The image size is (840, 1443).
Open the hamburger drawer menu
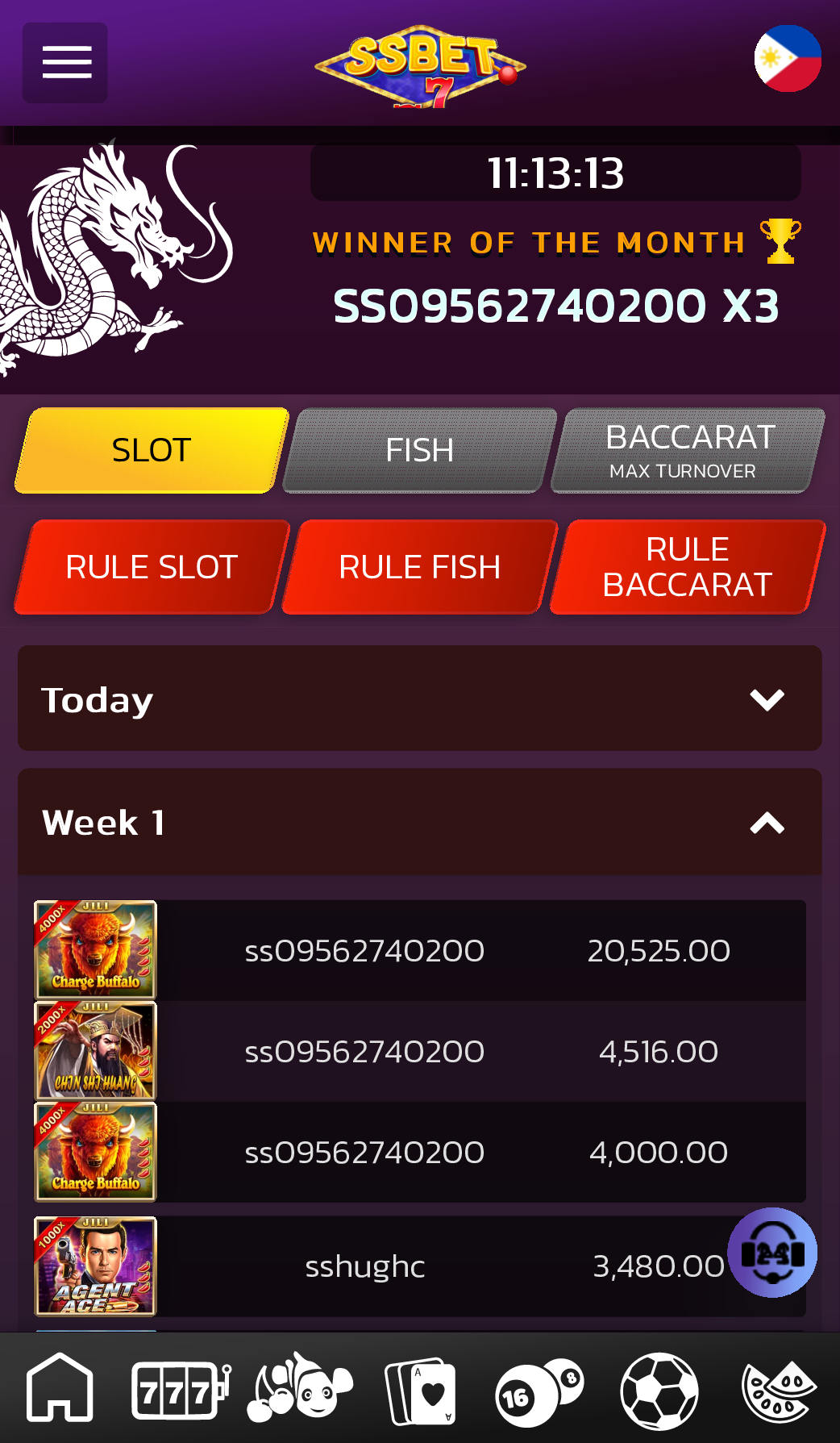(x=65, y=63)
